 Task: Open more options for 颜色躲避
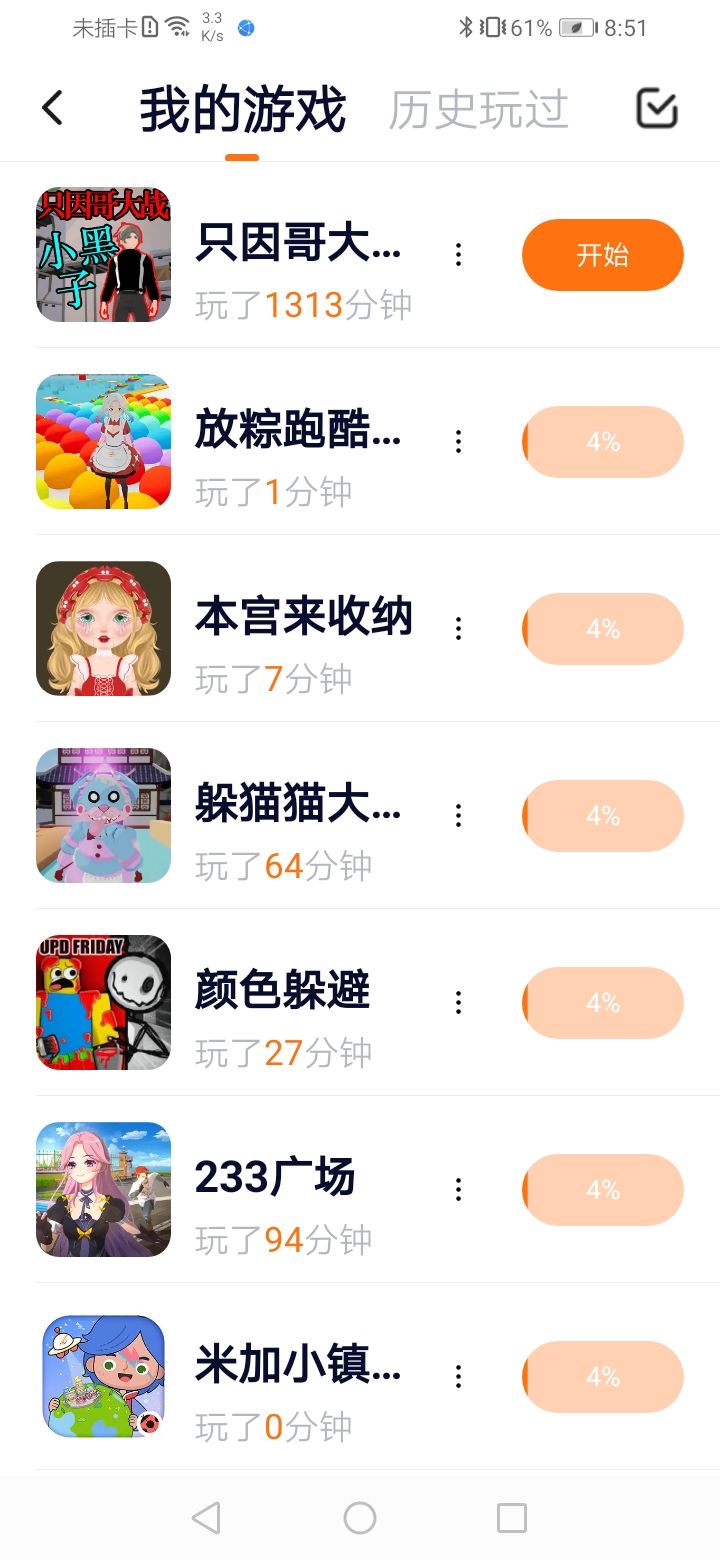(x=458, y=1003)
